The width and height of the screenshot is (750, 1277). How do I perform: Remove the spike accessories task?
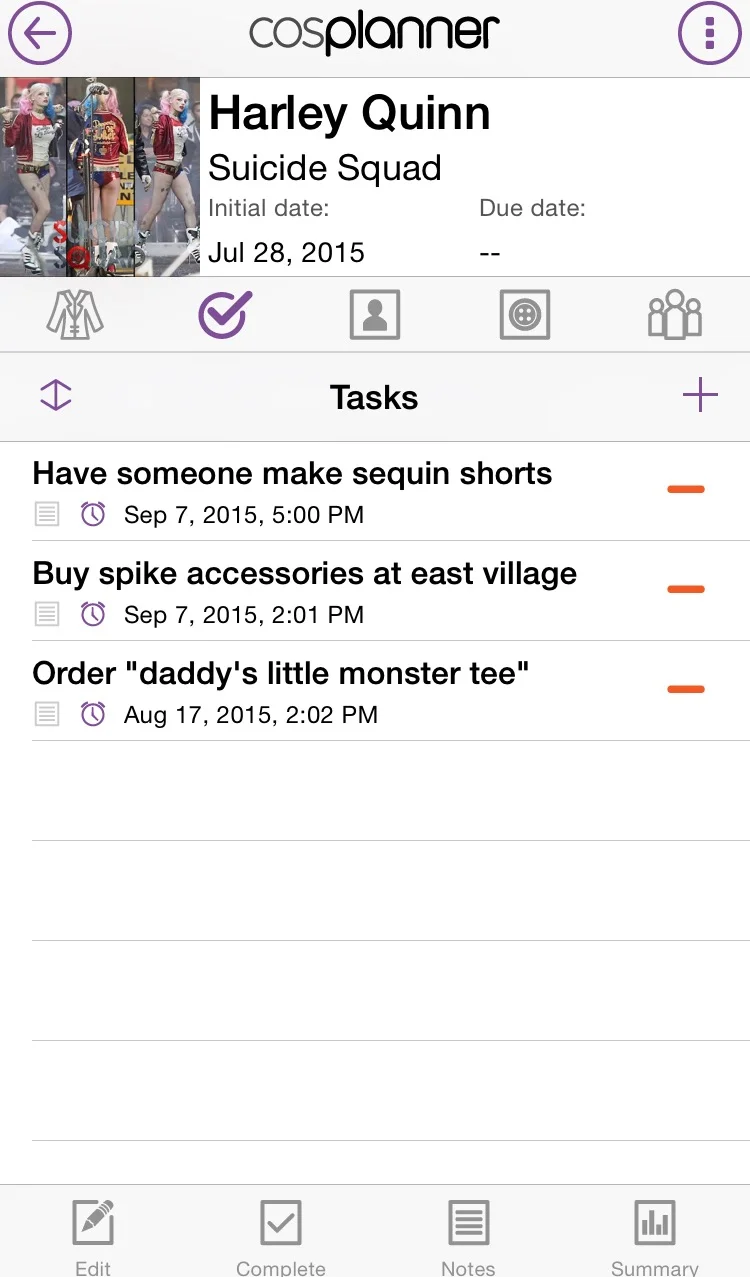pos(686,589)
